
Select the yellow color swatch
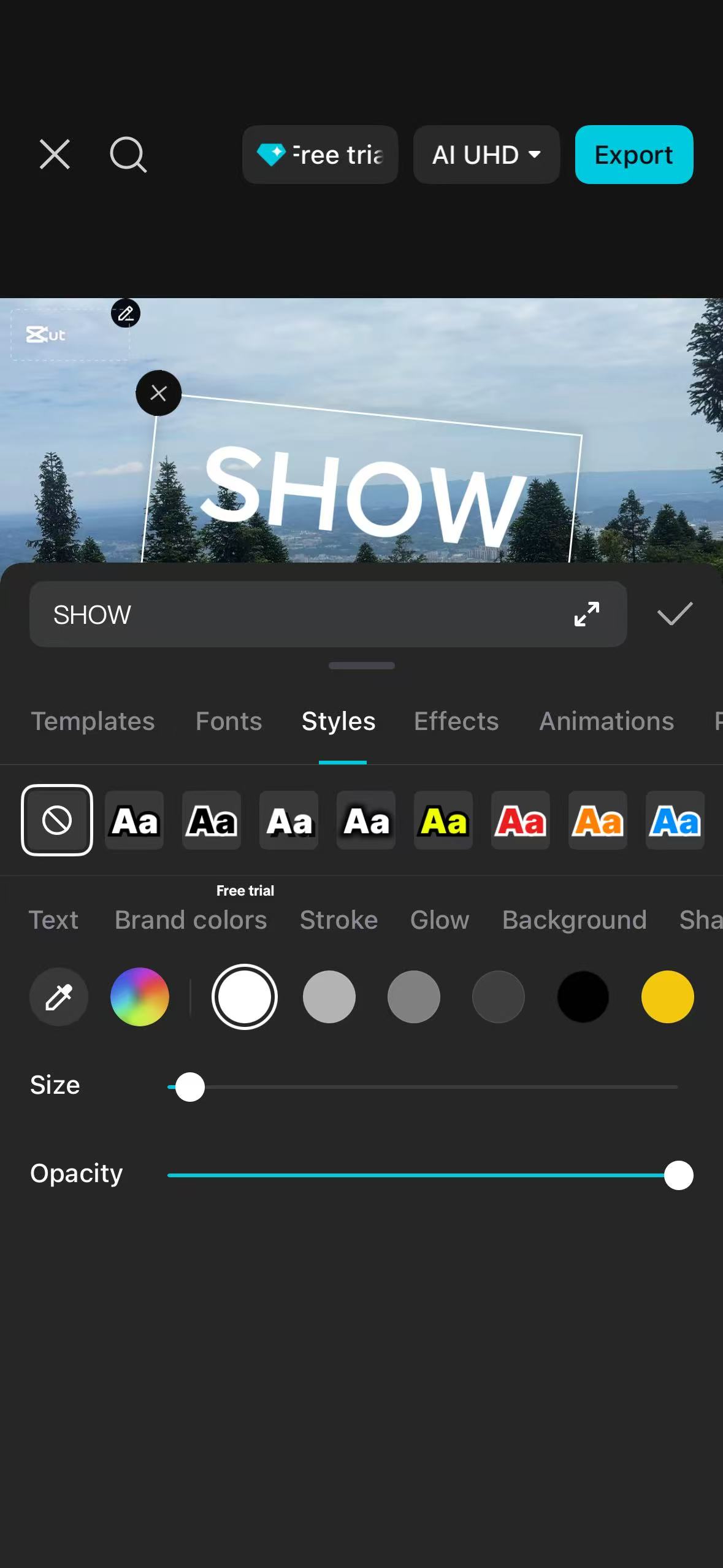coord(667,997)
